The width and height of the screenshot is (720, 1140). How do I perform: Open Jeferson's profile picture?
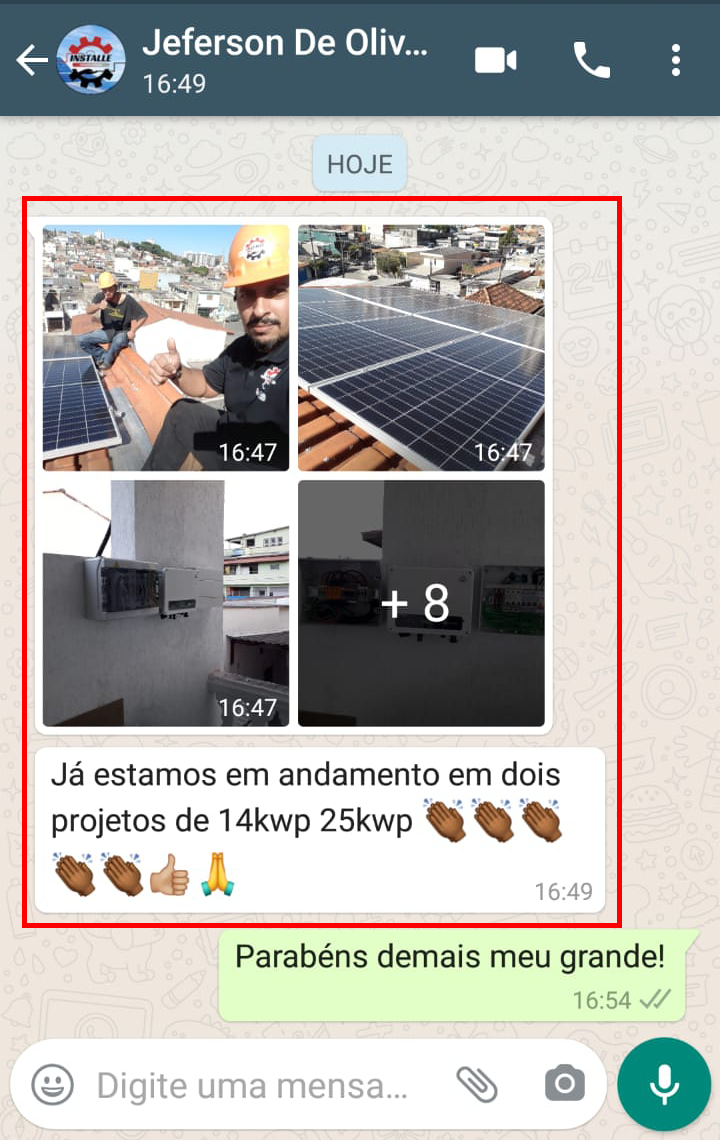point(88,59)
